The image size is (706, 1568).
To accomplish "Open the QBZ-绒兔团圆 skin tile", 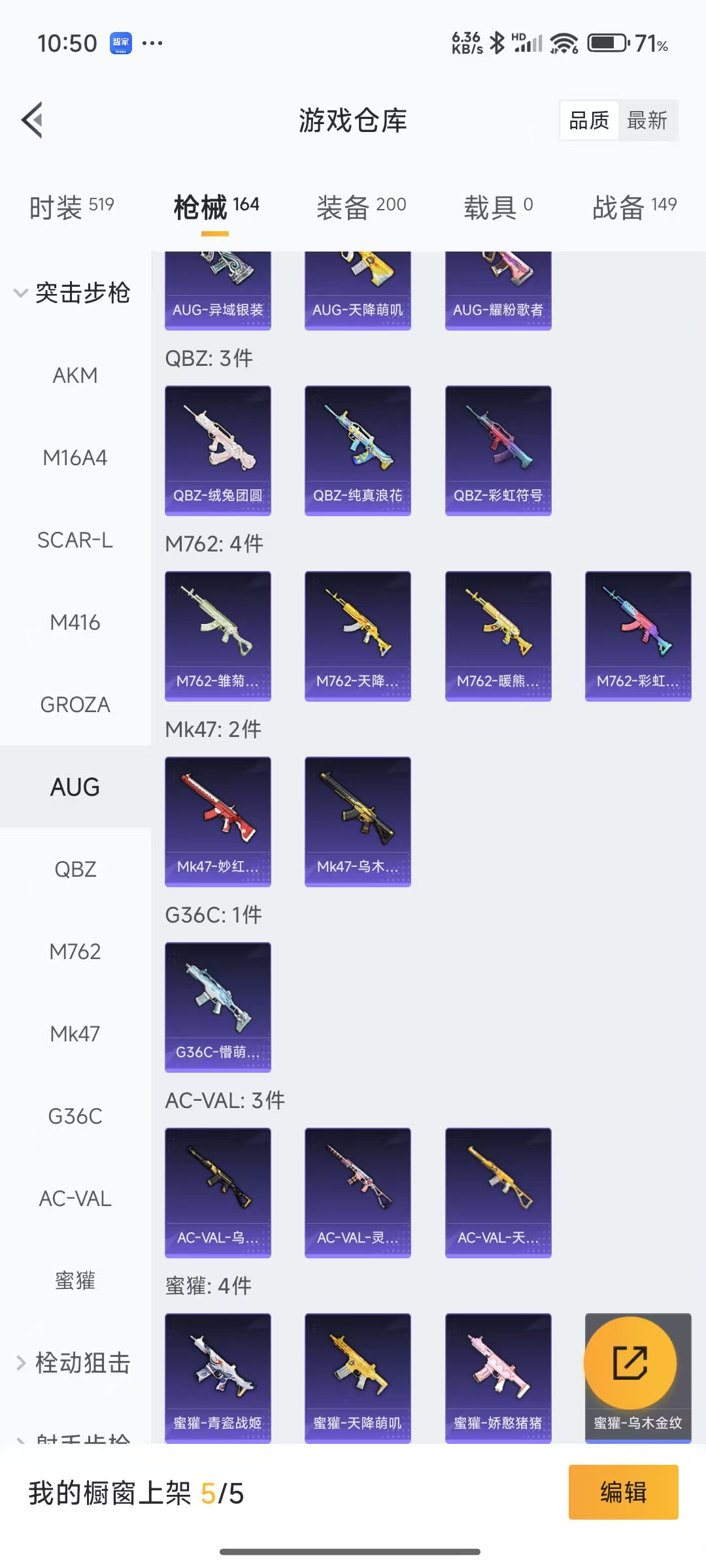I will tap(218, 450).
